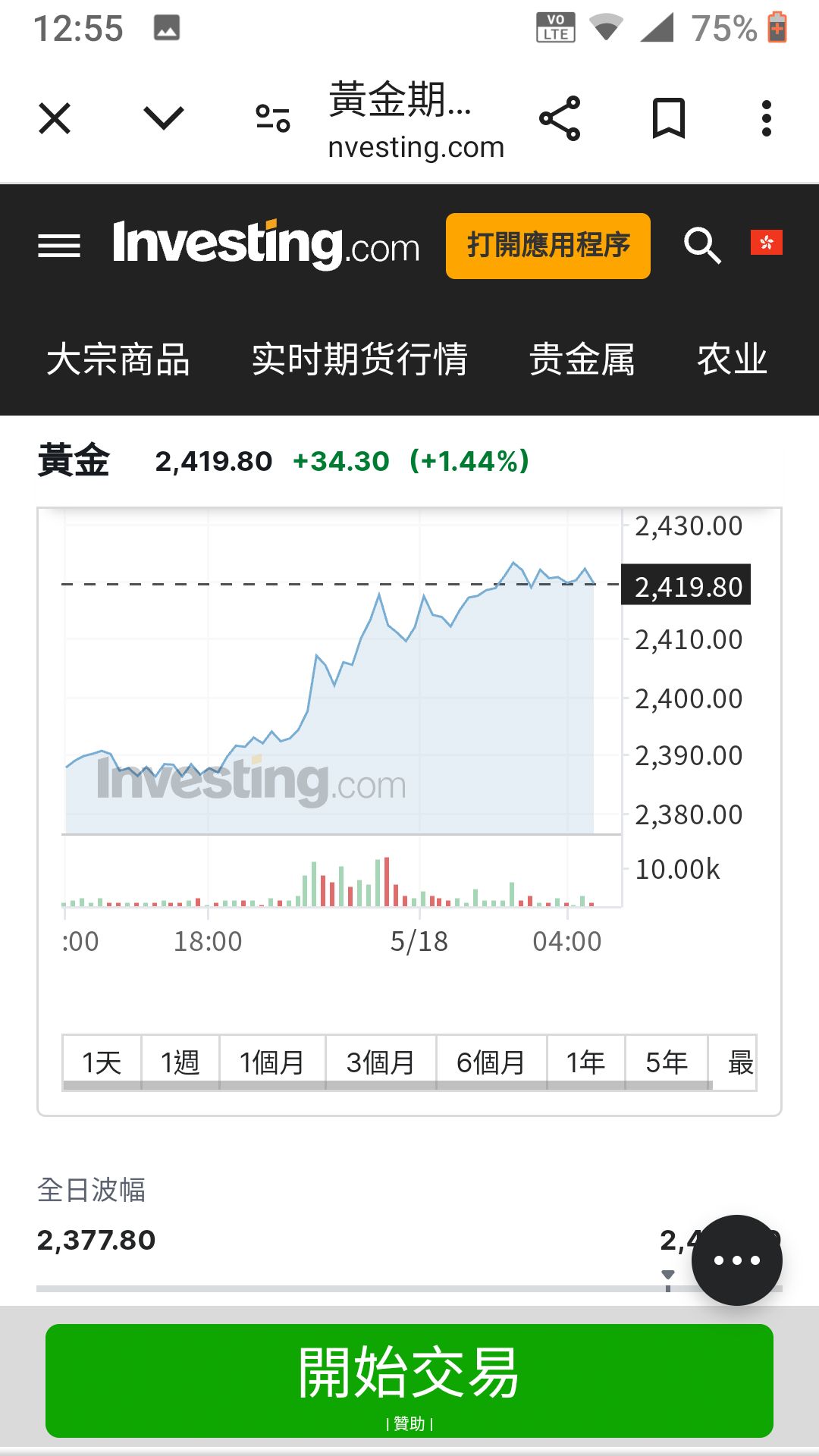Share this gold futures page
This screenshot has width=819, height=1456.
click(x=560, y=118)
